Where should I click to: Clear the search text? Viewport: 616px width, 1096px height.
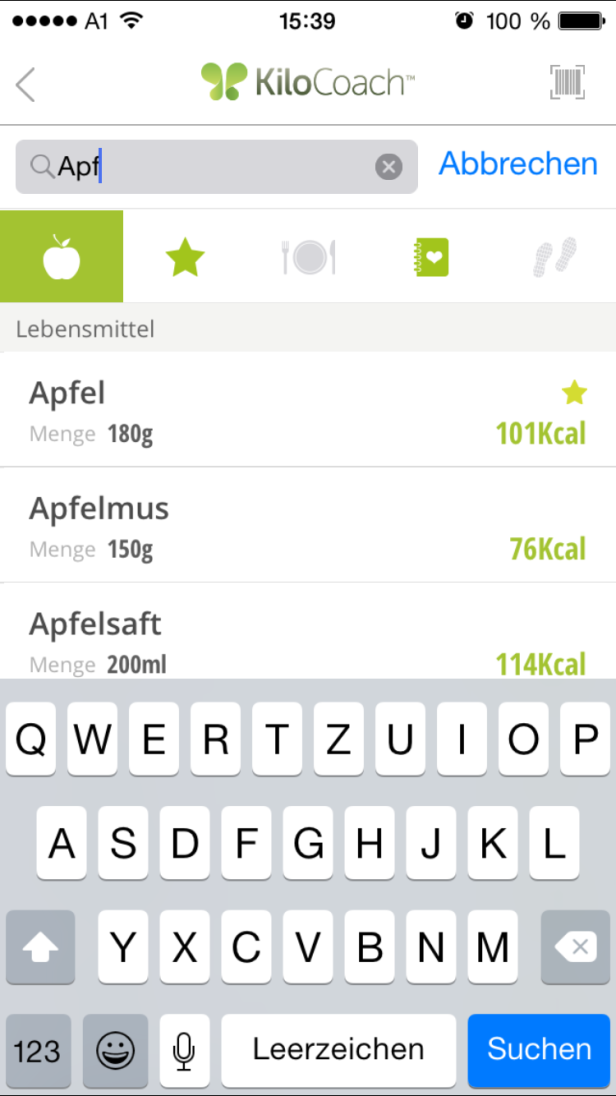pos(389,167)
